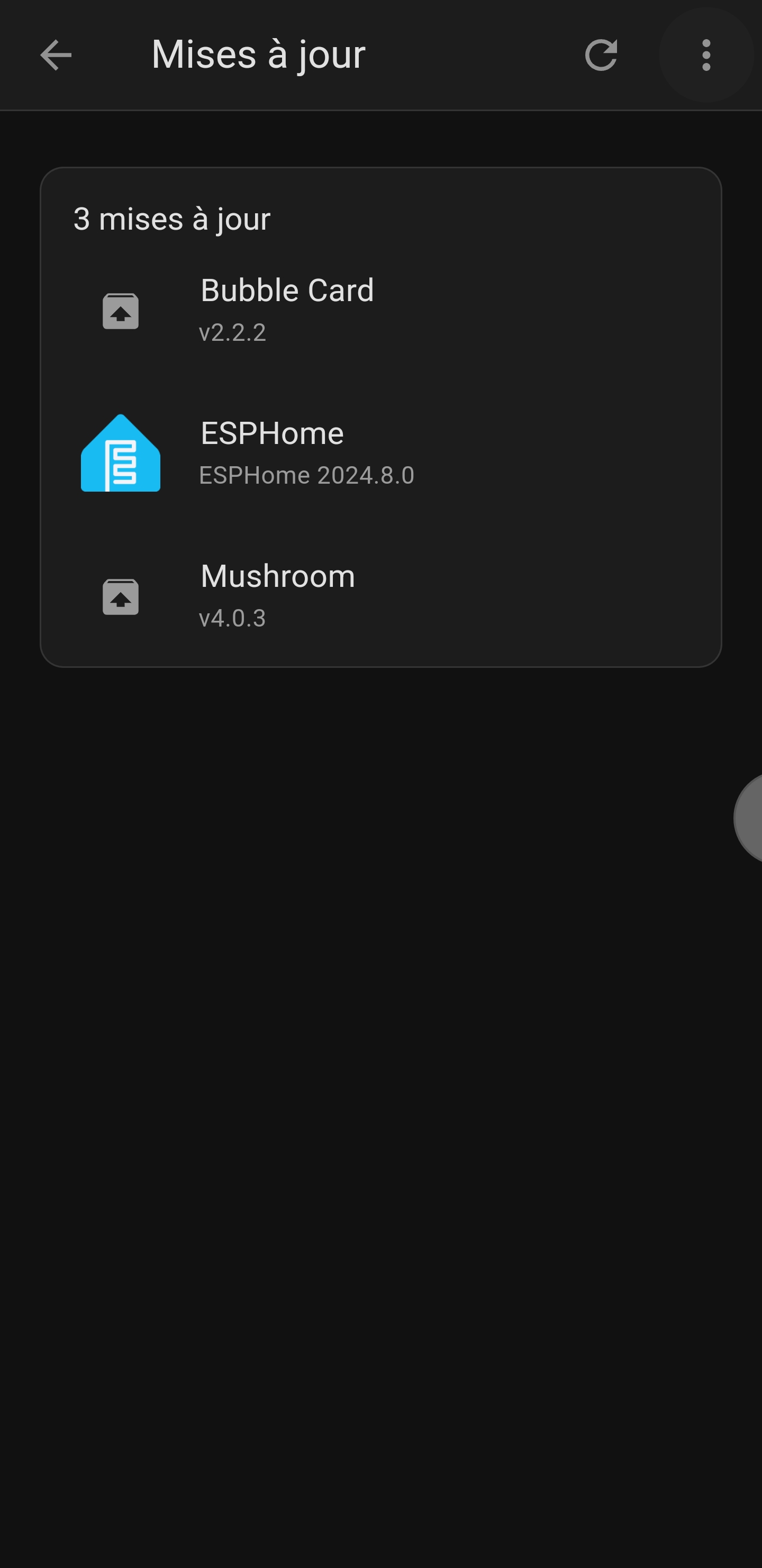Open the three-dot overflow menu
Screen dimensions: 762x1568
tap(706, 56)
